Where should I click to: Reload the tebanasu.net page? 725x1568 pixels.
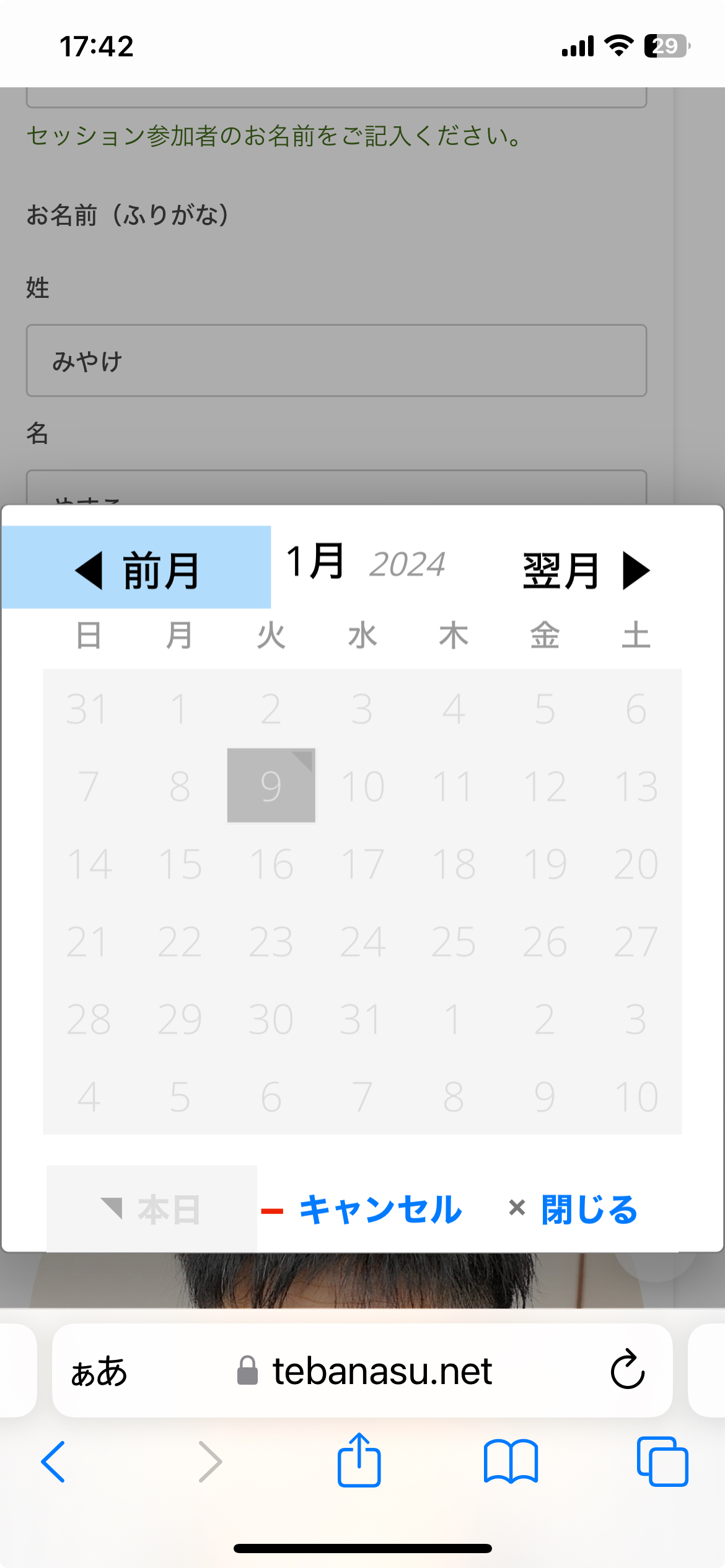[627, 1369]
